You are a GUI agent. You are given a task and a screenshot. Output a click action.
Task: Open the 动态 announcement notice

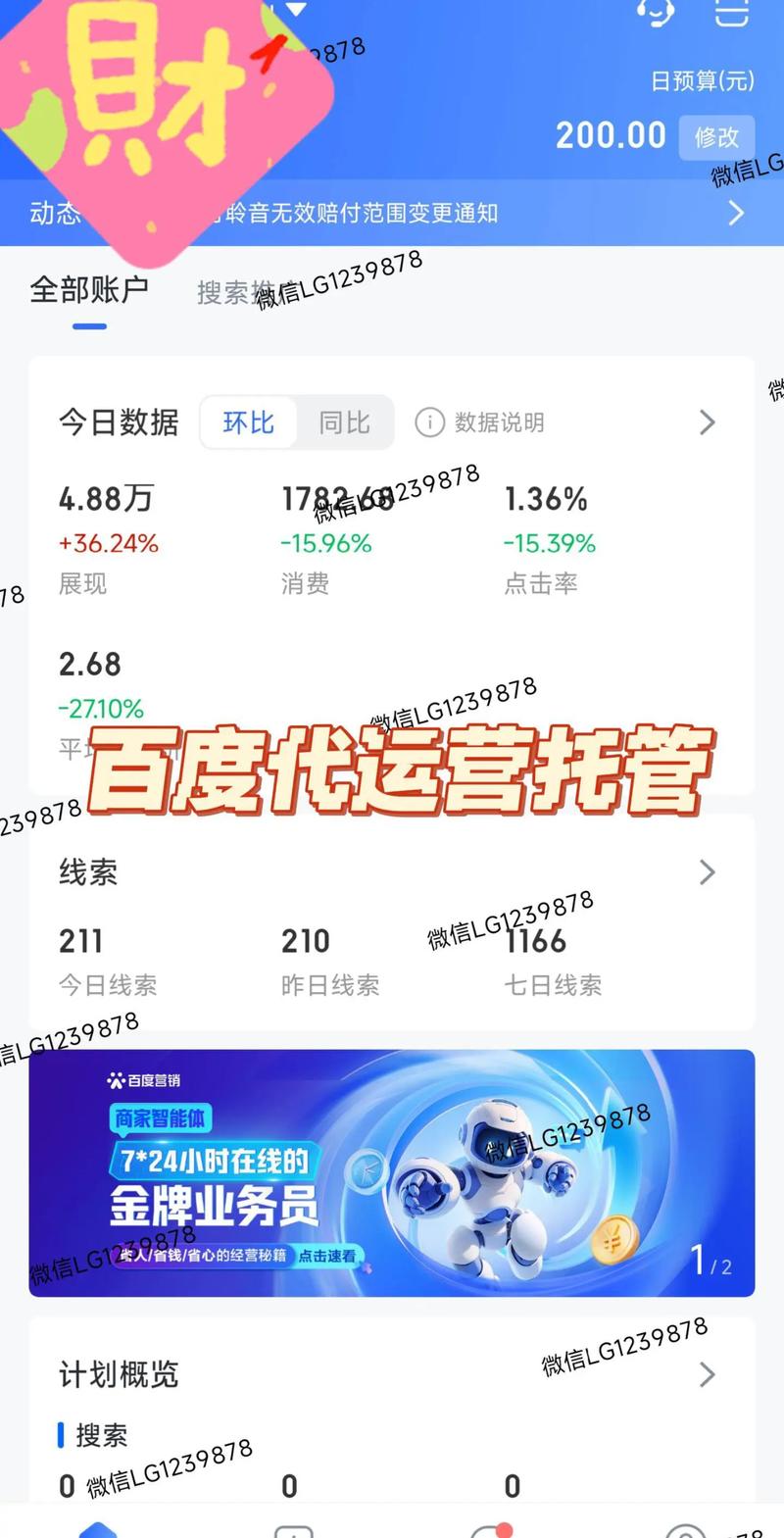(x=392, y=212)
